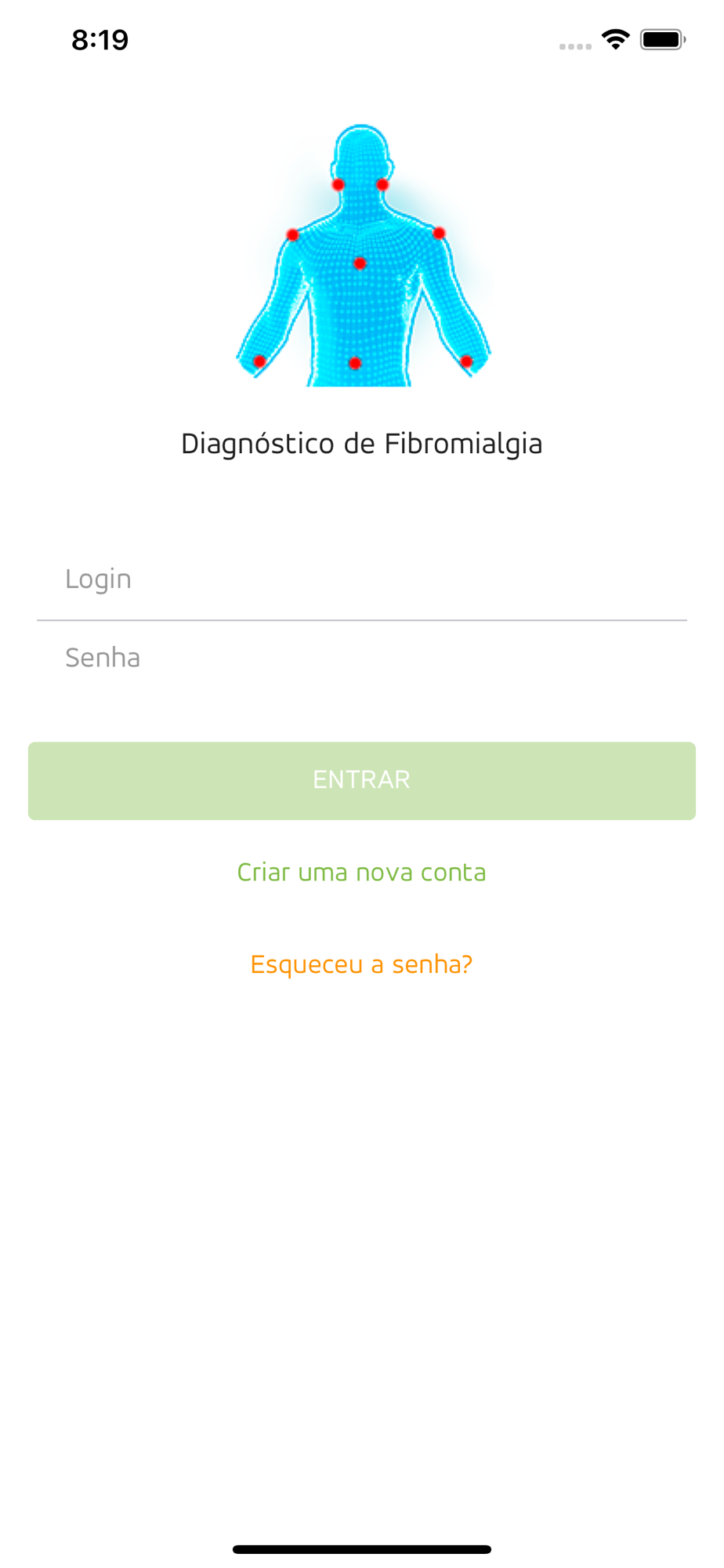Tap the ENTRAR button
This screenshot has width=724, height=1568.
pyautogui.click(x=362, y=781)
